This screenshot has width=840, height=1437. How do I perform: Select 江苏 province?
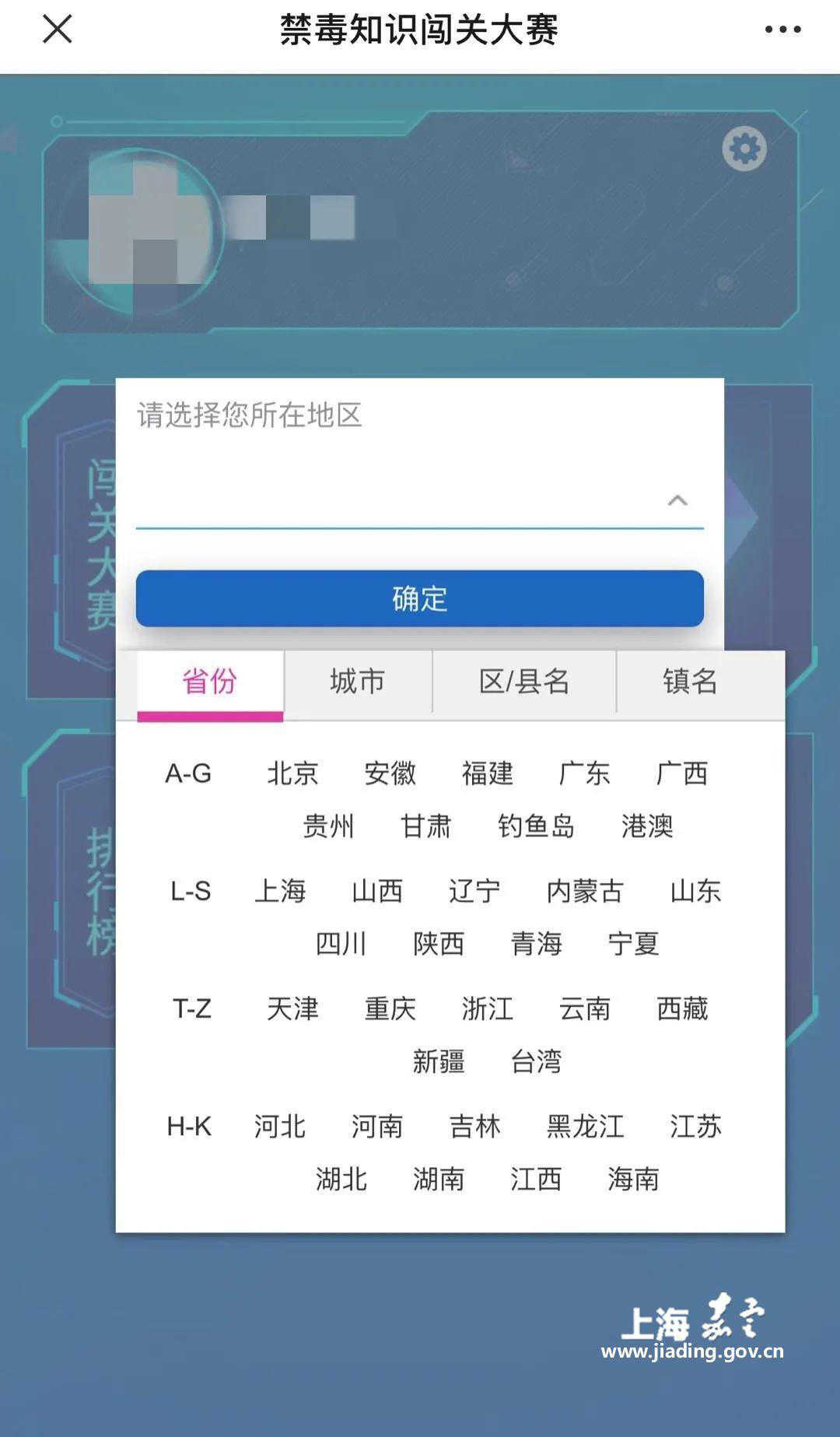(x=695, y=1127)
